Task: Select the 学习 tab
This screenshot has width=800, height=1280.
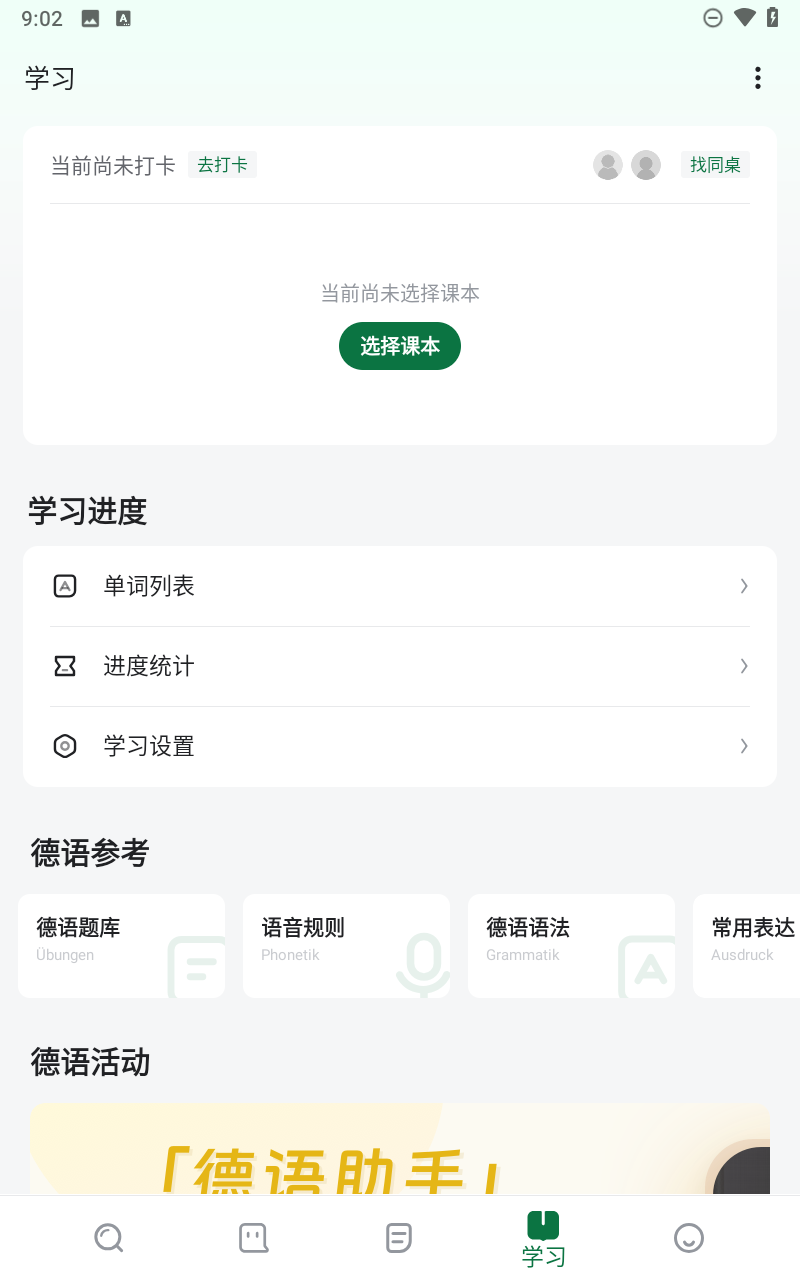Action: 543,1238
